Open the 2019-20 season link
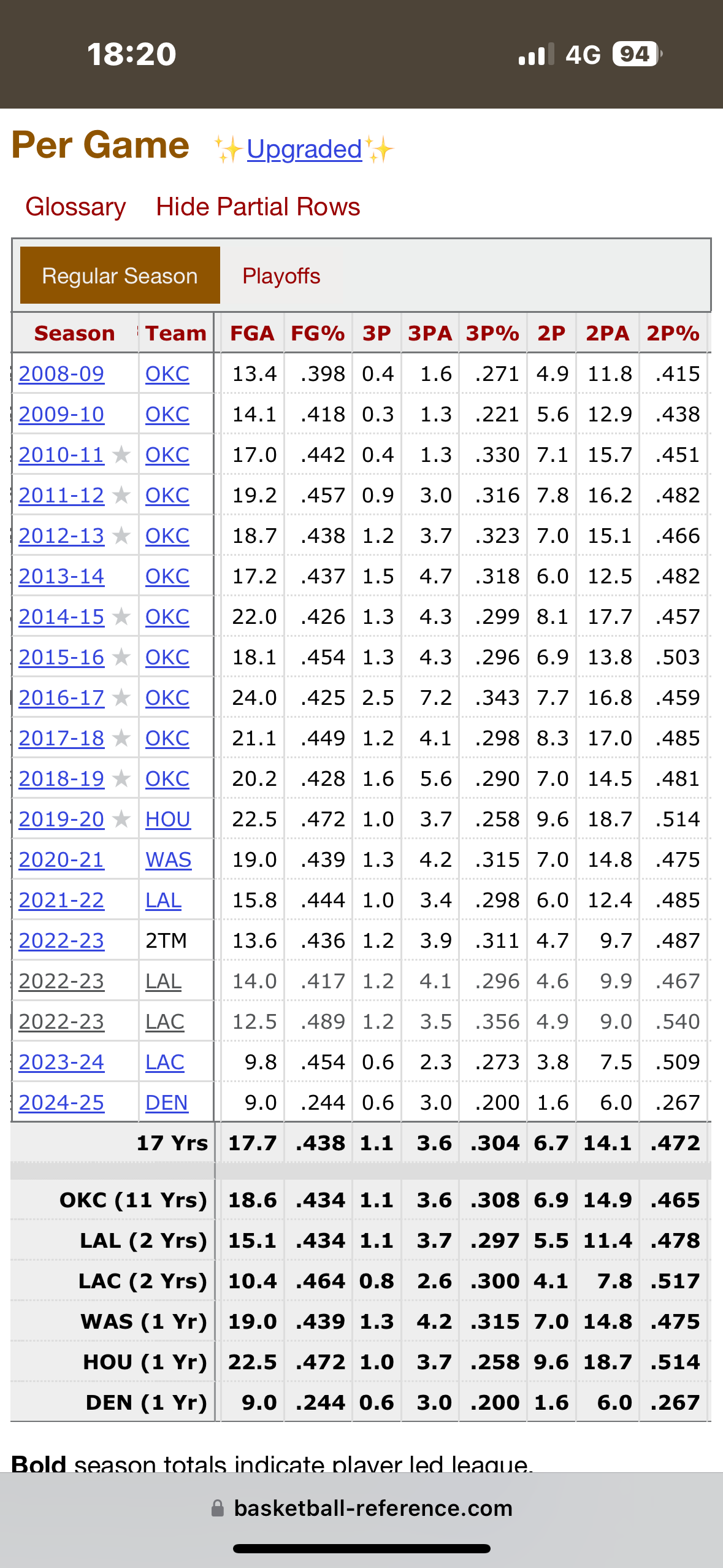 61,819
